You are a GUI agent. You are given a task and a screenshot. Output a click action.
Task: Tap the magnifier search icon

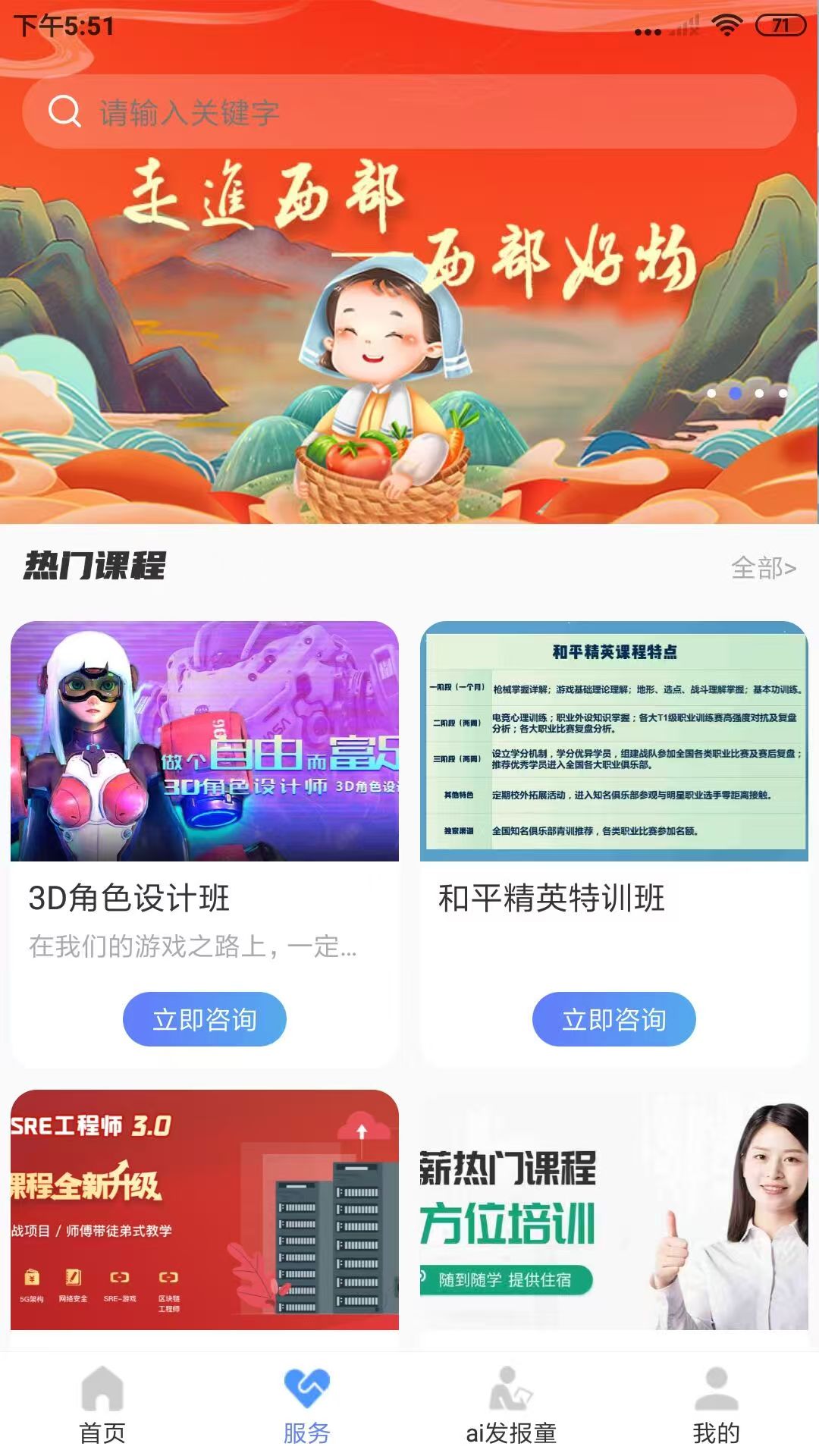tap(64, 111)
